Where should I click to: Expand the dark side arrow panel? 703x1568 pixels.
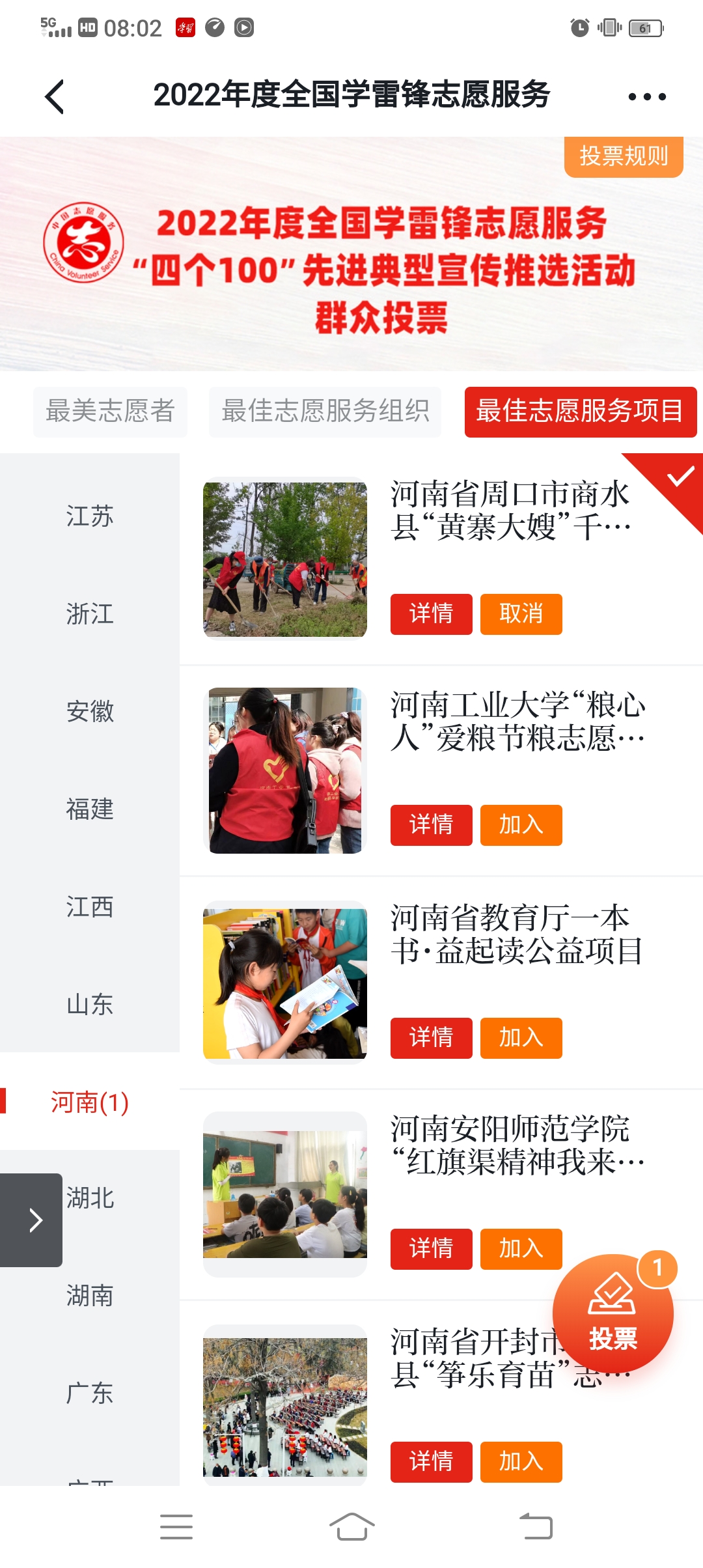(31, 1220)
